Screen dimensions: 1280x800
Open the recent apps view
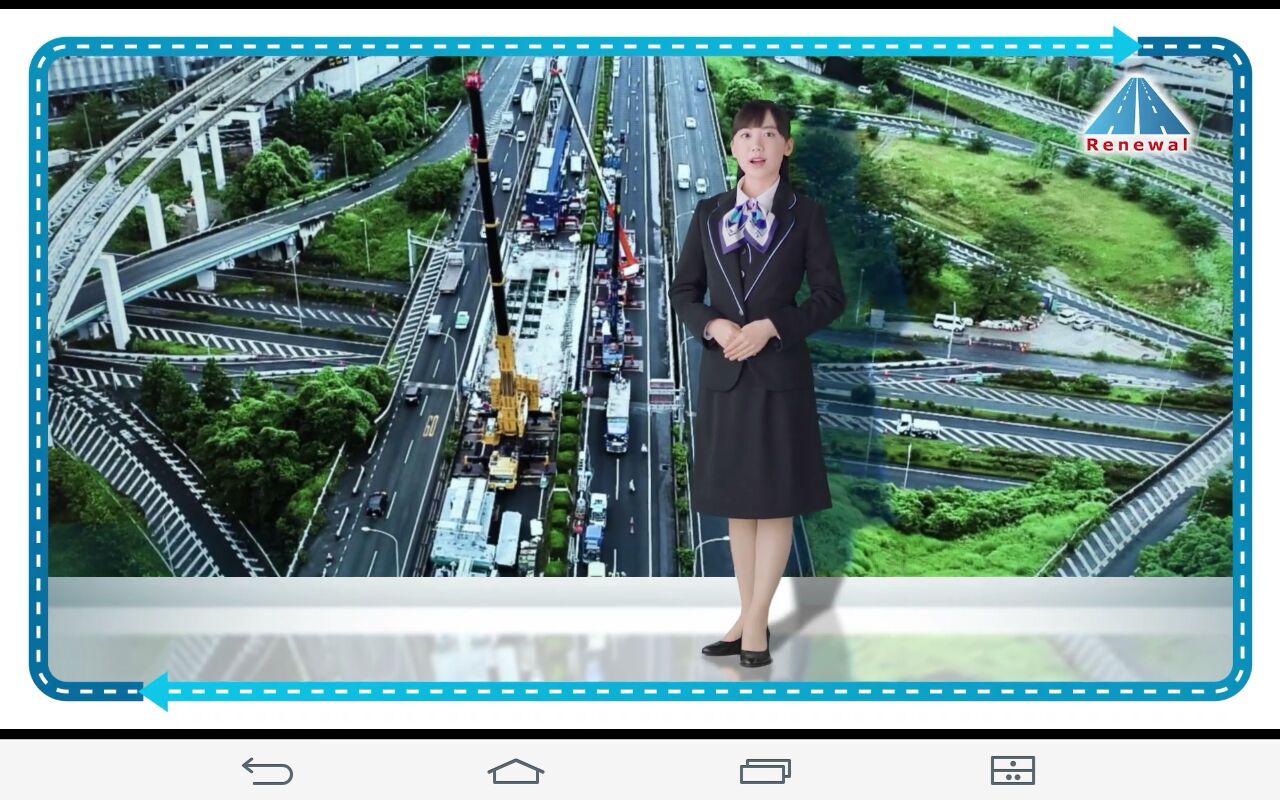click(765, 771)
